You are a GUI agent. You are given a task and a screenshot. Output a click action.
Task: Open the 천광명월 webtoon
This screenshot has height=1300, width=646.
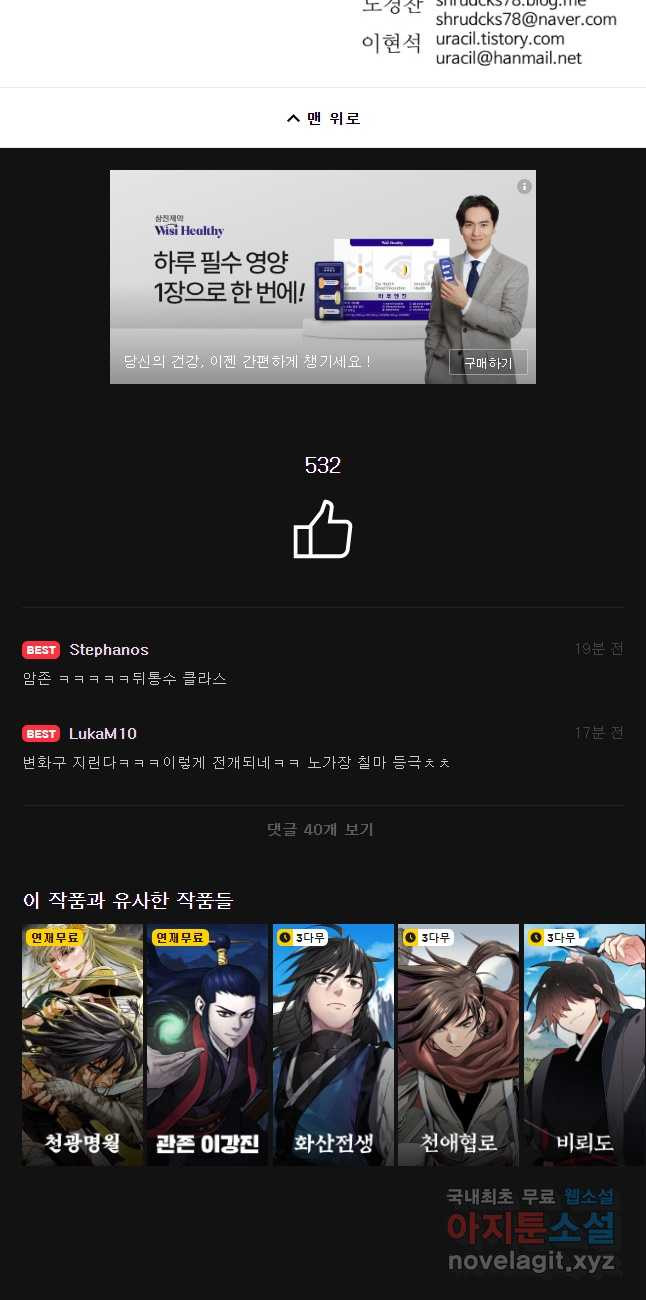(83, 1045)
